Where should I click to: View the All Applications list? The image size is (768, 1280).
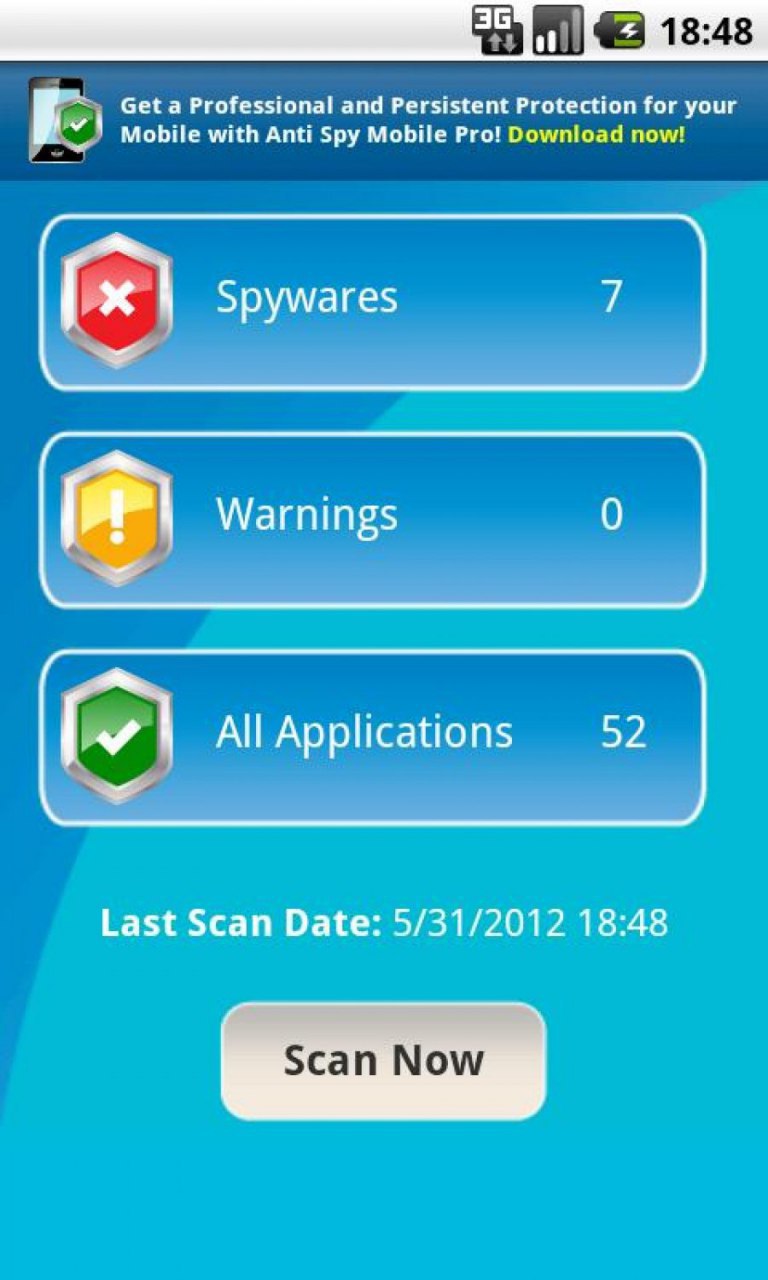[x=372, y=737]
